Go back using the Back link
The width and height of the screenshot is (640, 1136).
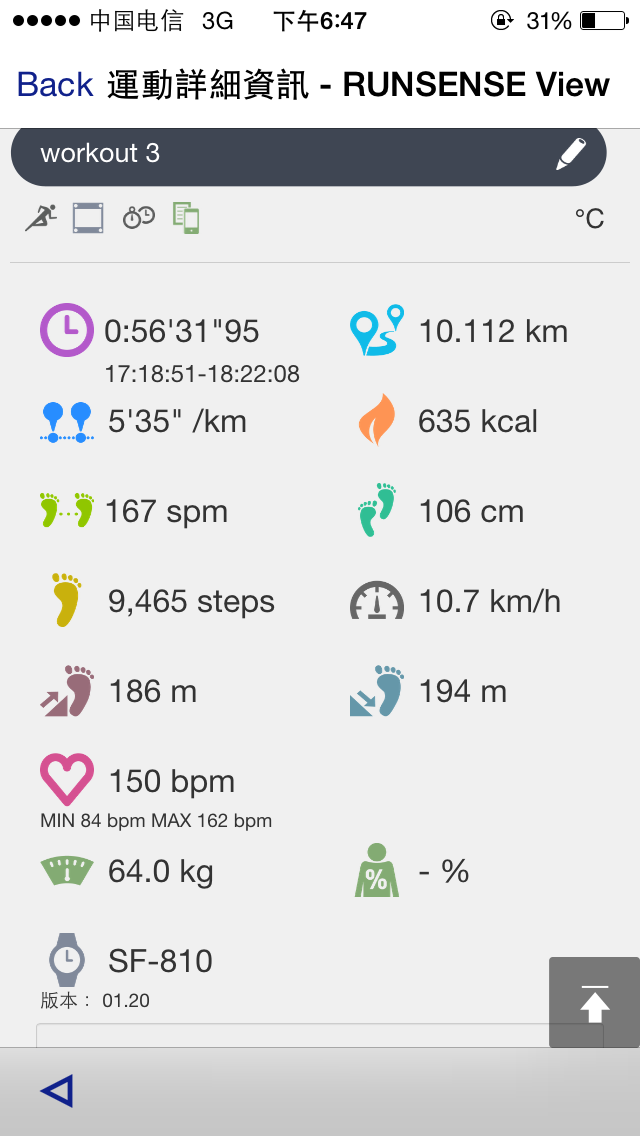(55, 85)
